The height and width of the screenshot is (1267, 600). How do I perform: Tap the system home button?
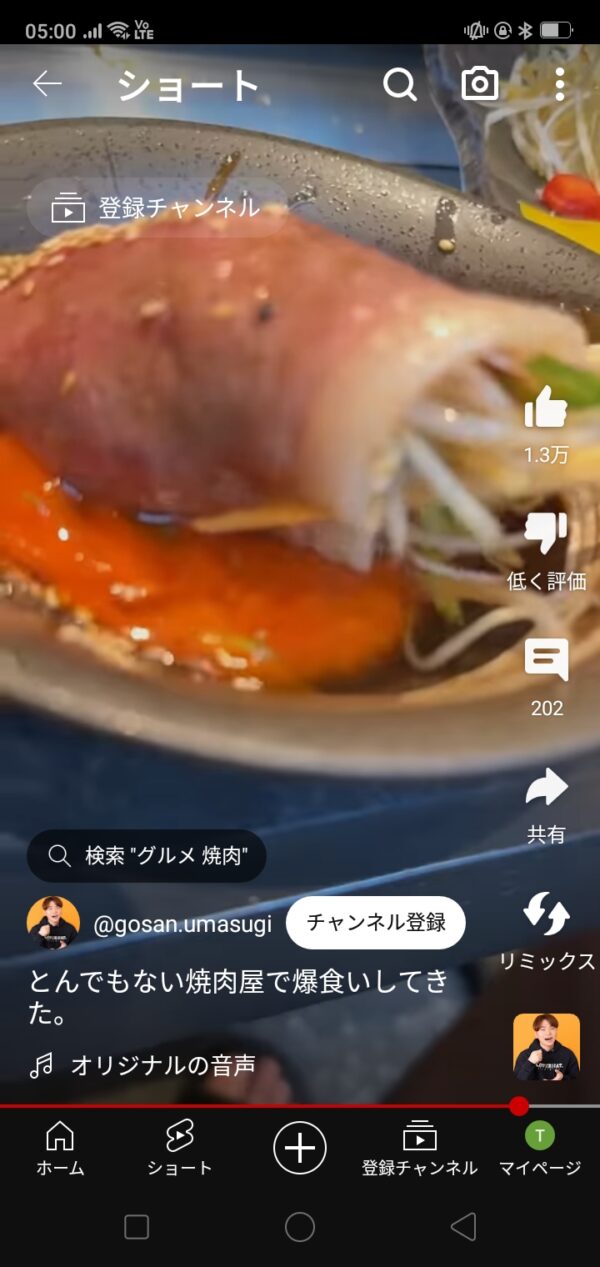300,1227
